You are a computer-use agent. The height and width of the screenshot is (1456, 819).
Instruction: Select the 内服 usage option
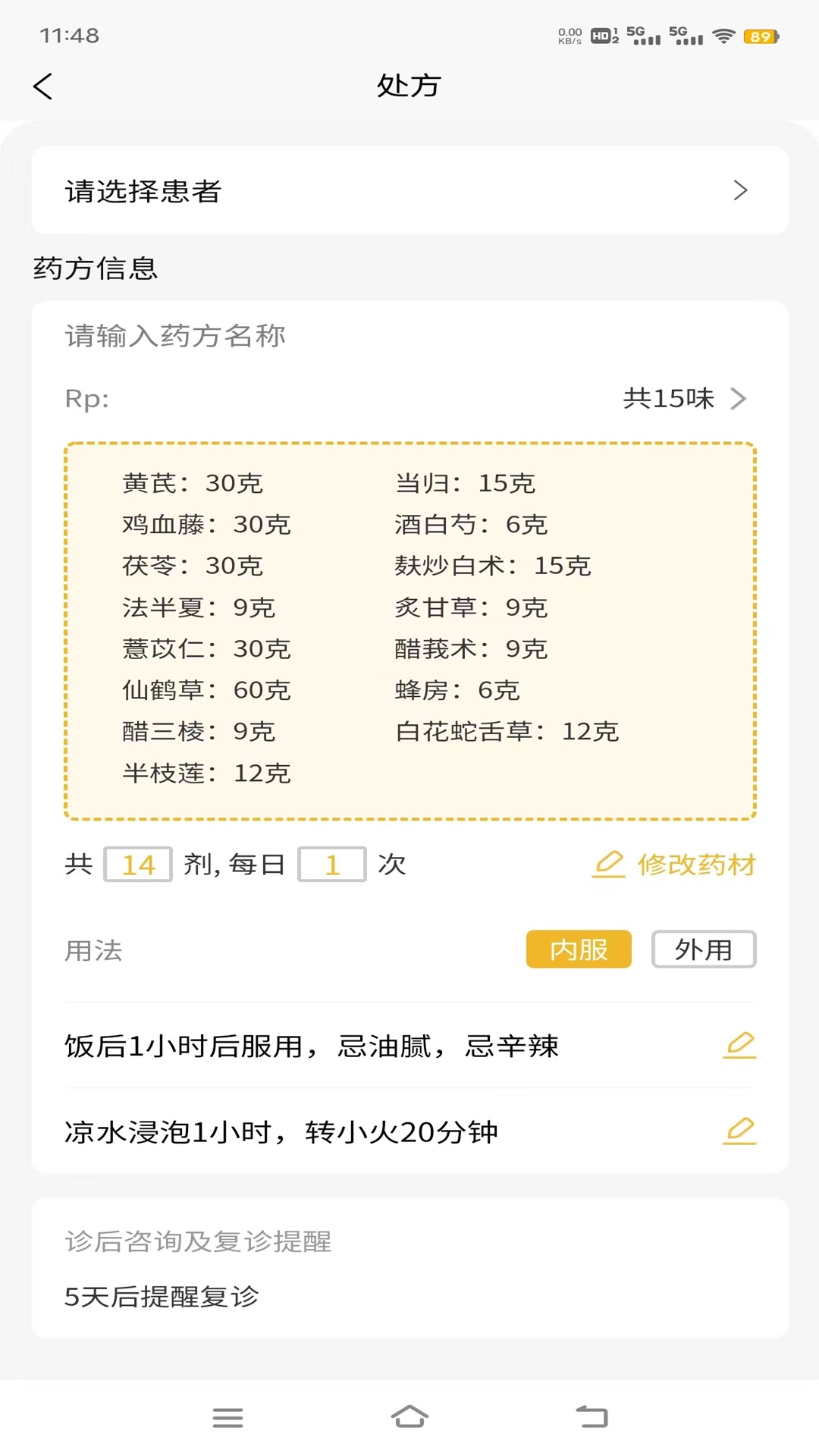click(579, 949)
